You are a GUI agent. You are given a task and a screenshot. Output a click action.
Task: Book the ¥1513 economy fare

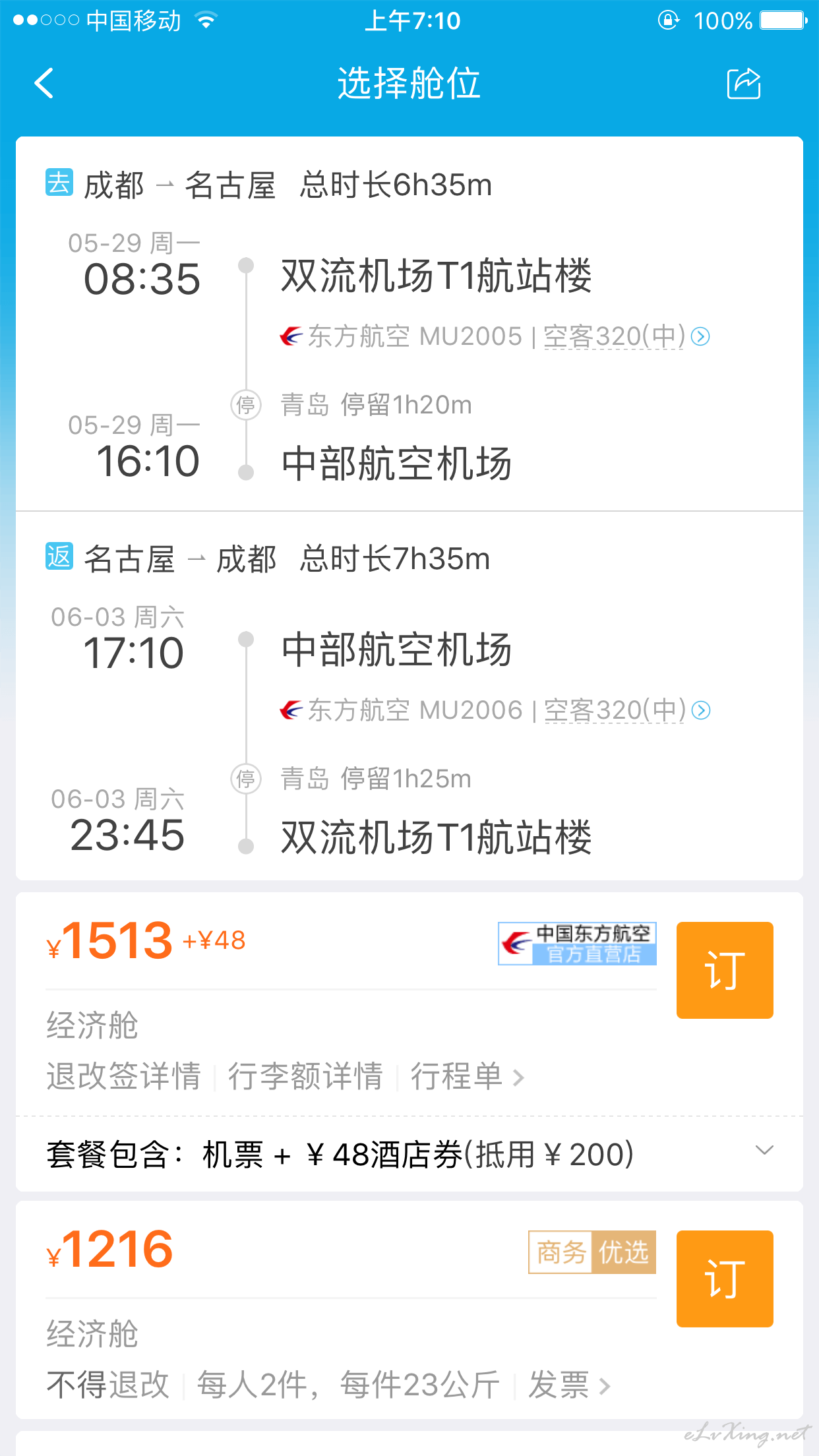coord(725,970)
